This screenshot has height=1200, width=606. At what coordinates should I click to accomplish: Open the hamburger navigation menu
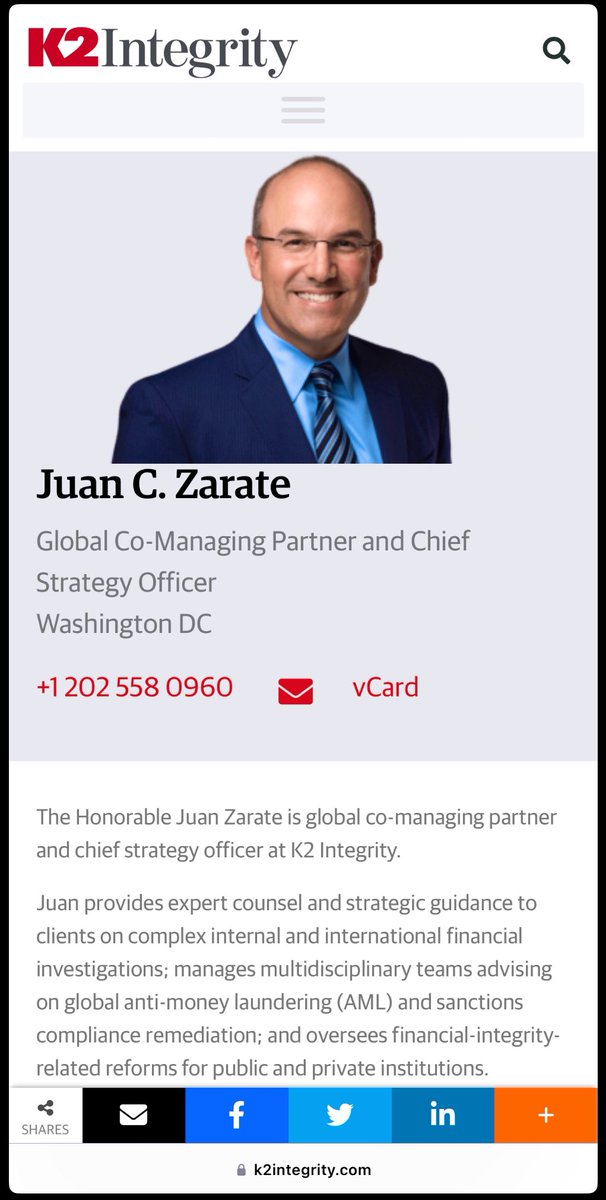click(x=303, y=110)
